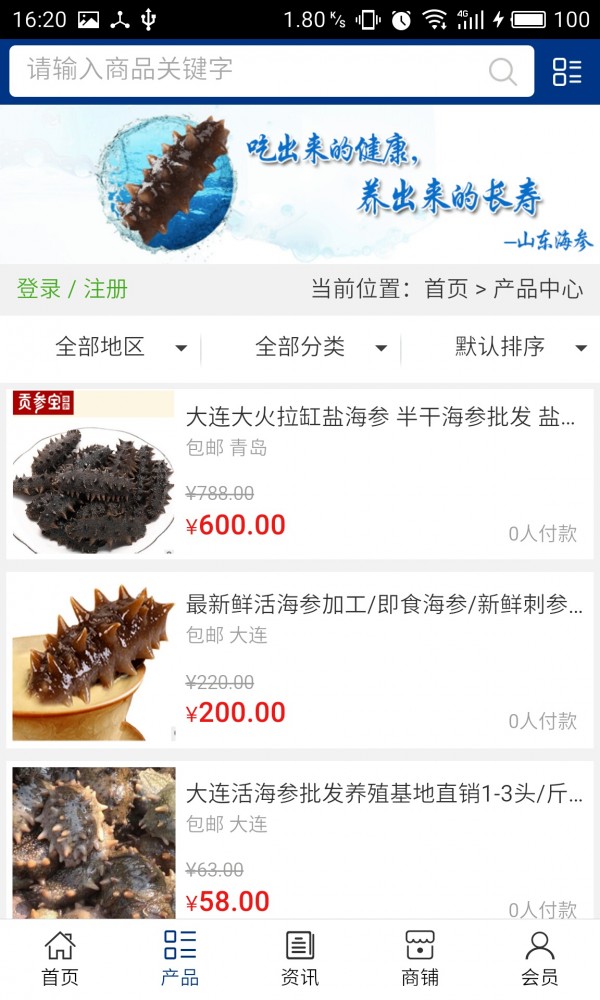Expand the 全部地区 region filter

tap(120, 348)
